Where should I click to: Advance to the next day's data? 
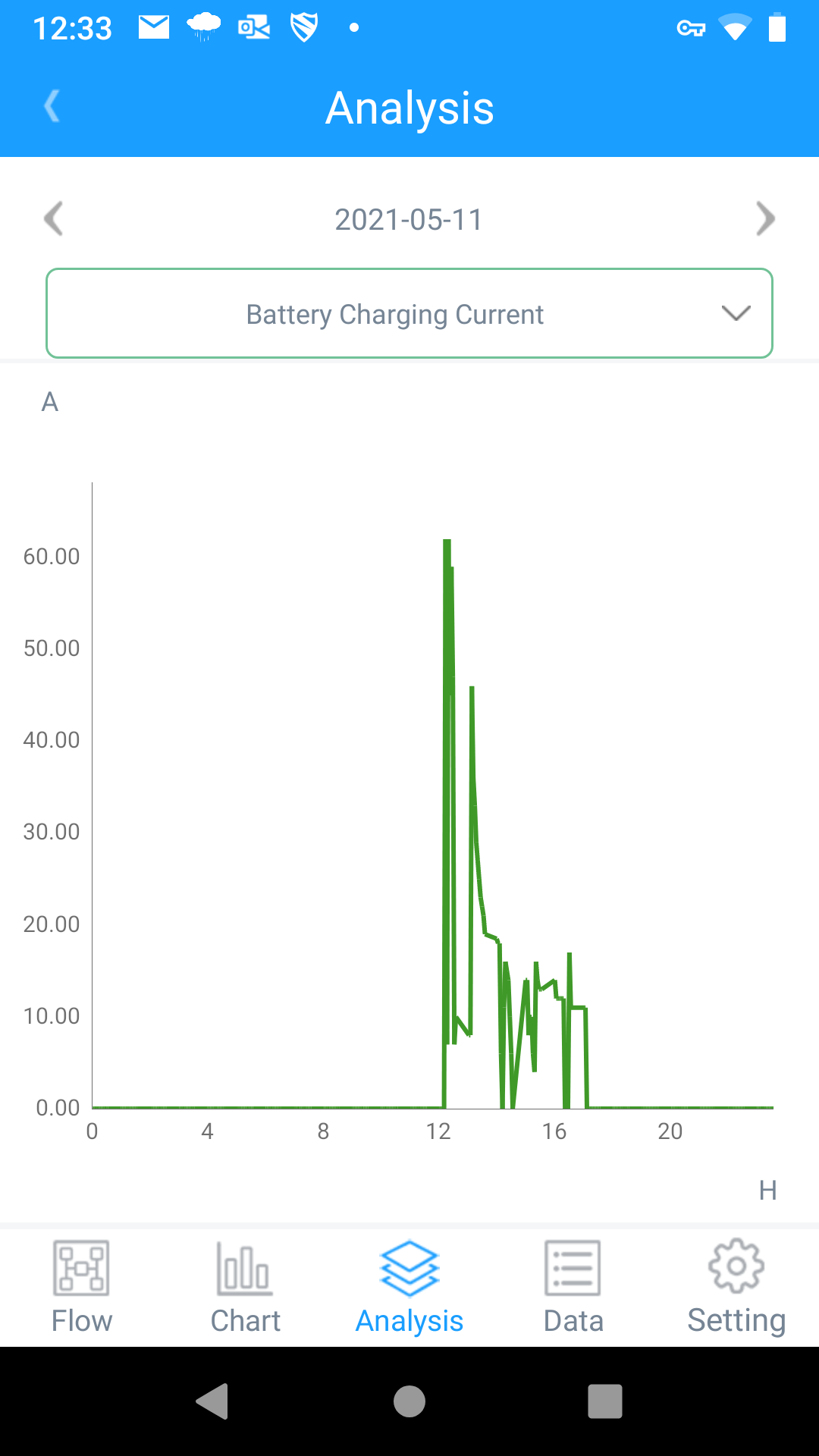point(765,219)
